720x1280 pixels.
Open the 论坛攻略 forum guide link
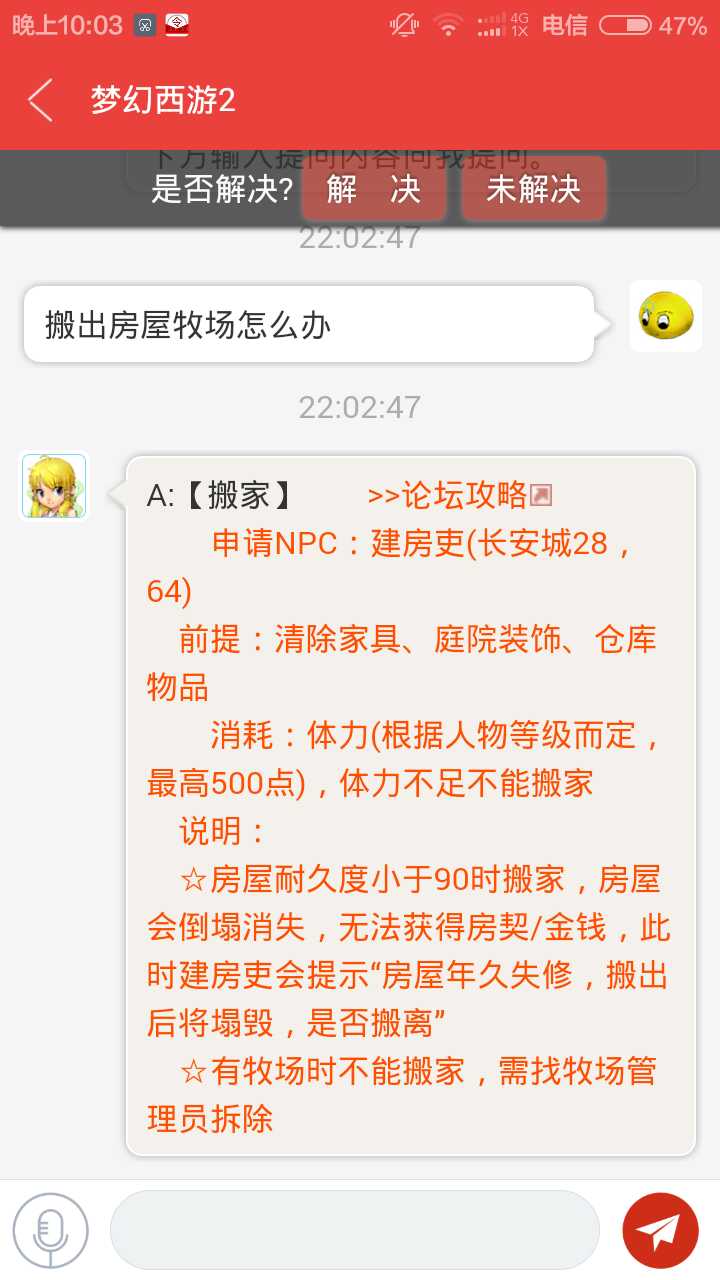[458, 494]
